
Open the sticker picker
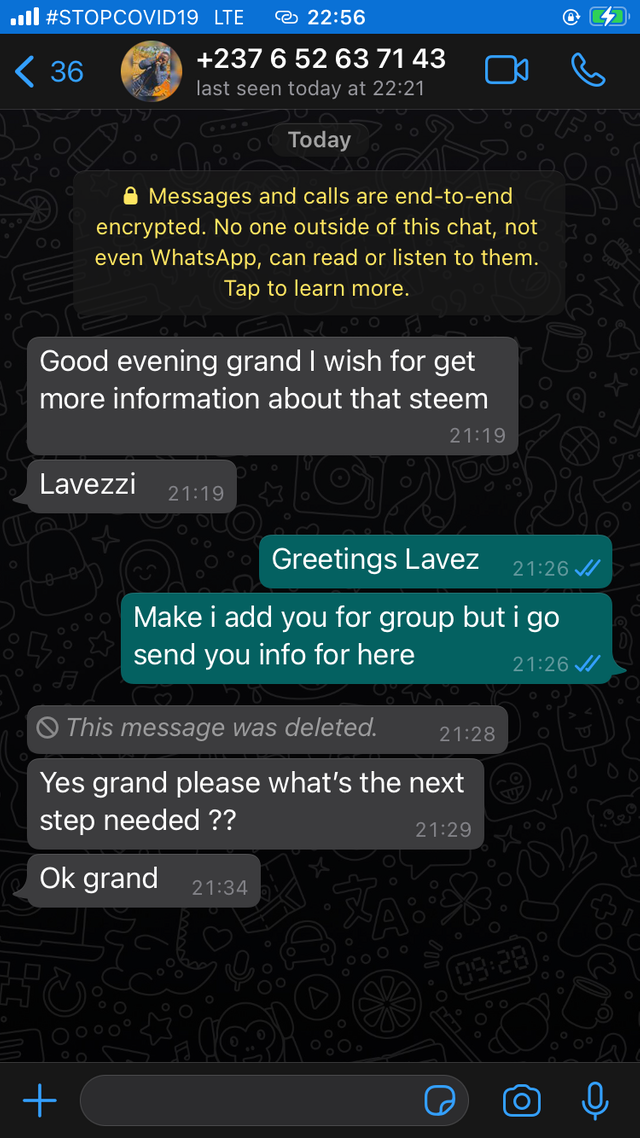coord(440,1100)
